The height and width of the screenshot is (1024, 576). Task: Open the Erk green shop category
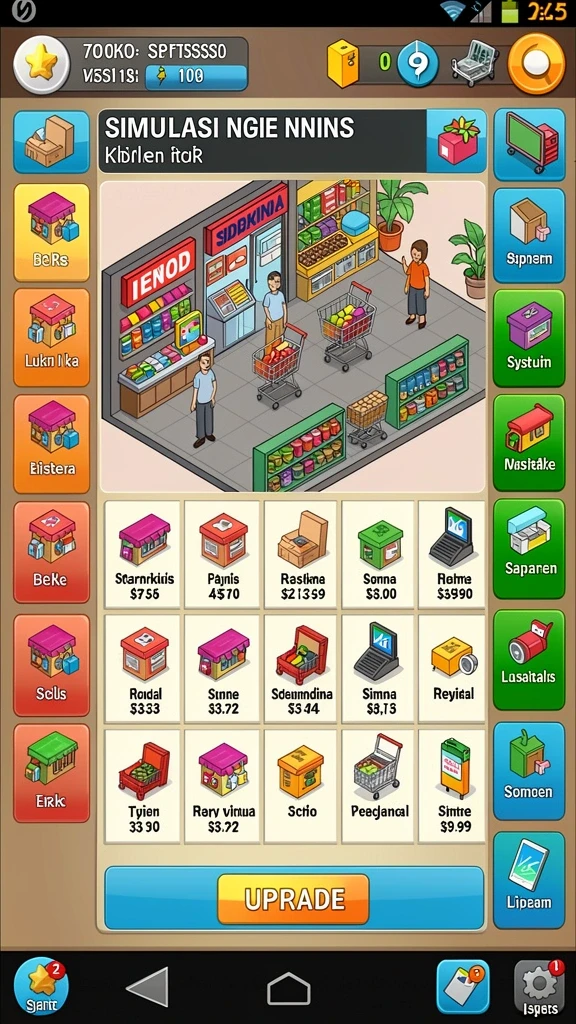tap(51, 773)
